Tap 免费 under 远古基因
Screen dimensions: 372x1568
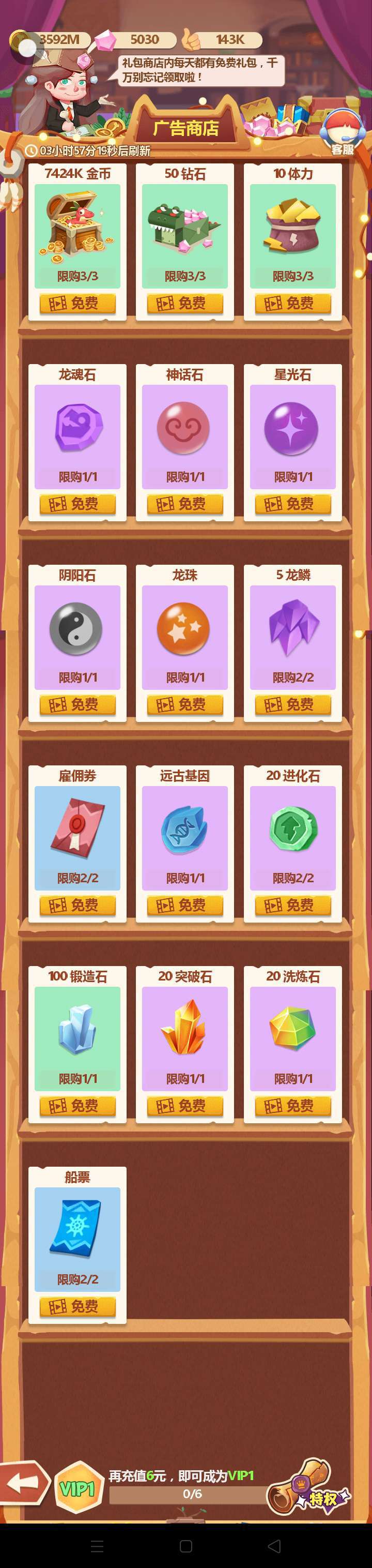coord(185,905)
